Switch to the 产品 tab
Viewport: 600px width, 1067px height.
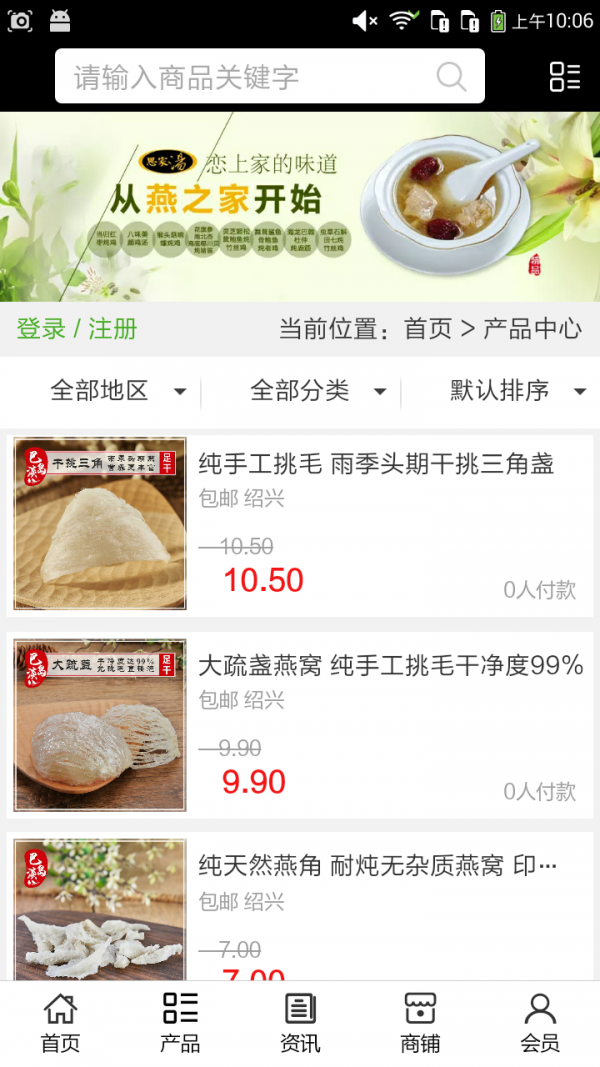[180, 1023]
